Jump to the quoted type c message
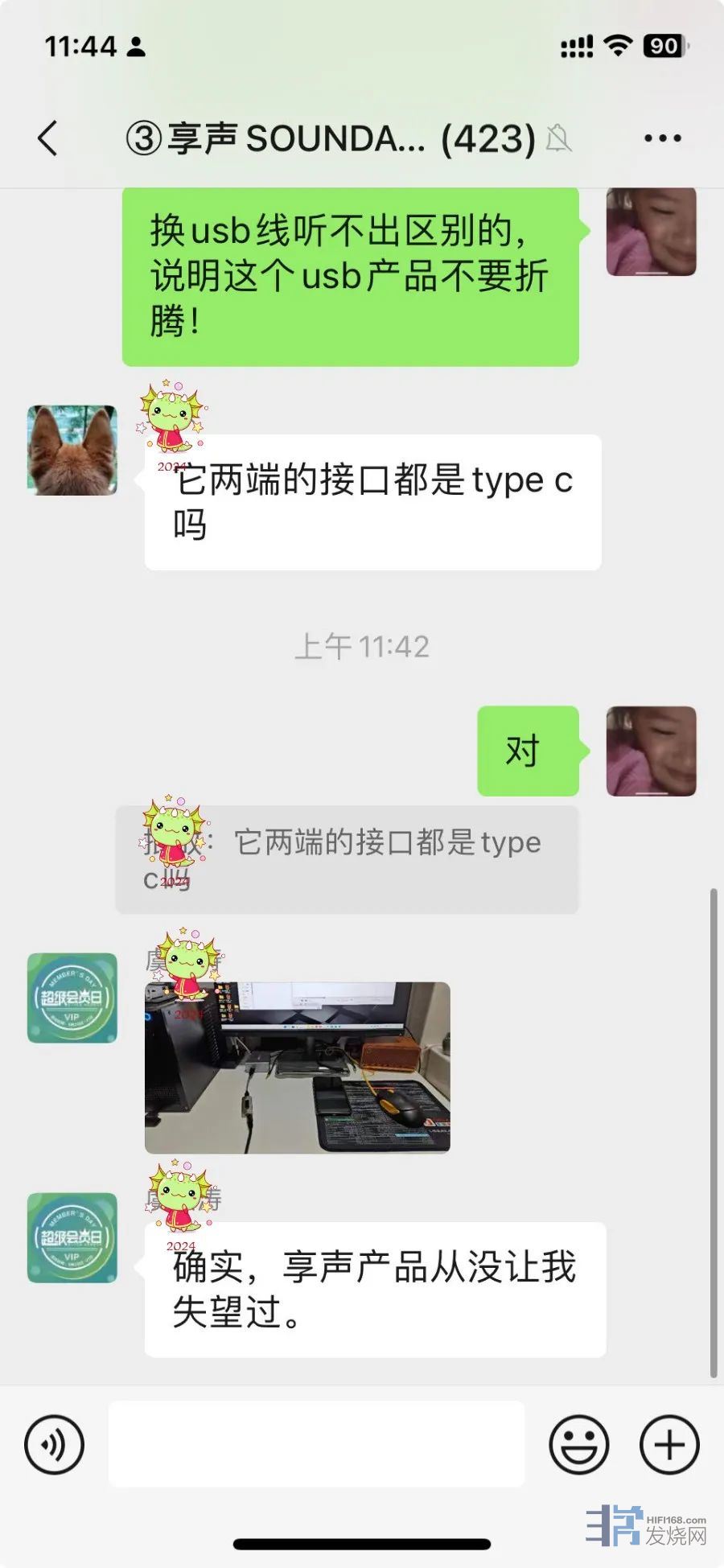The height and width of the screenshot is (1568, 724). point(347,859)
